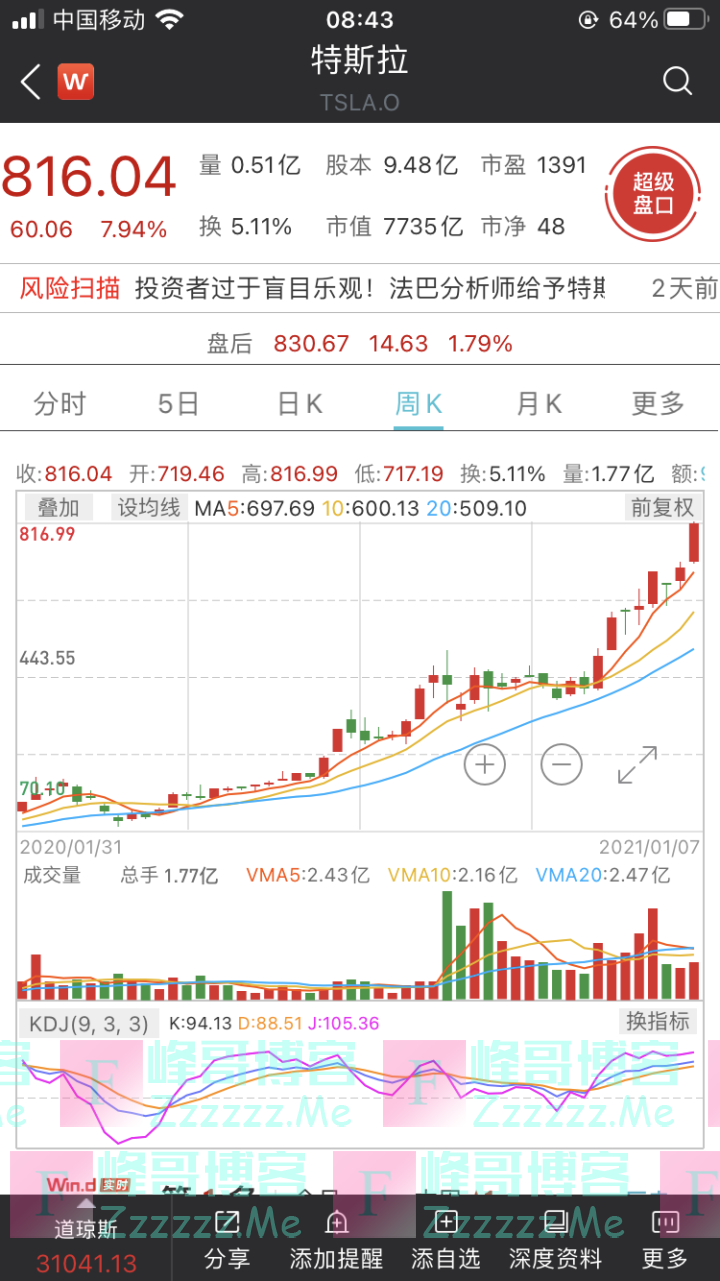This screenshot has height=1281, width=720.
Task: Open the search magnifier icon
Action: click(677, 81)
